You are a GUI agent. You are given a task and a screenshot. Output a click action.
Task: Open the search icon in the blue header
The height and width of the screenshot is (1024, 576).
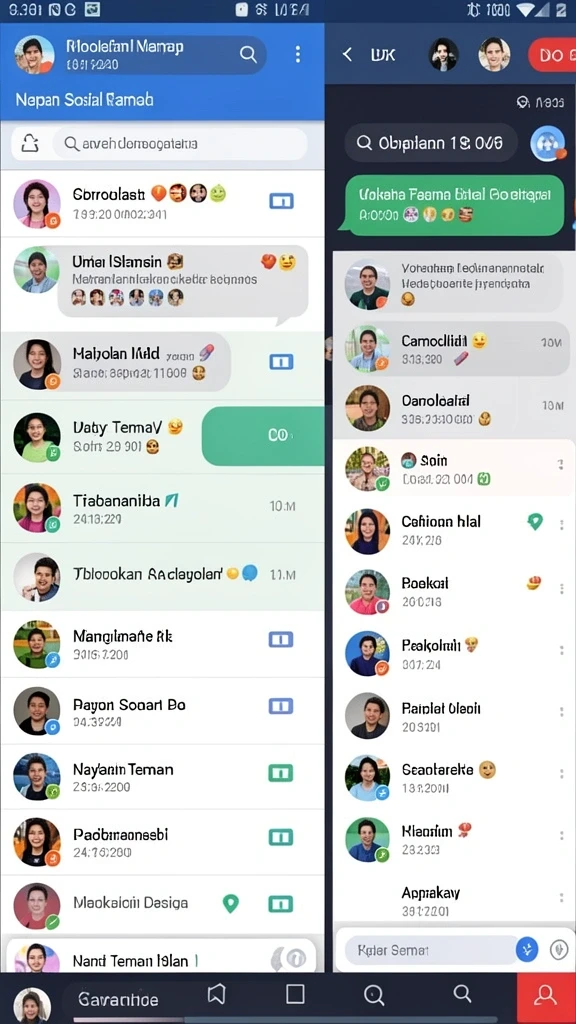(248, 54)
